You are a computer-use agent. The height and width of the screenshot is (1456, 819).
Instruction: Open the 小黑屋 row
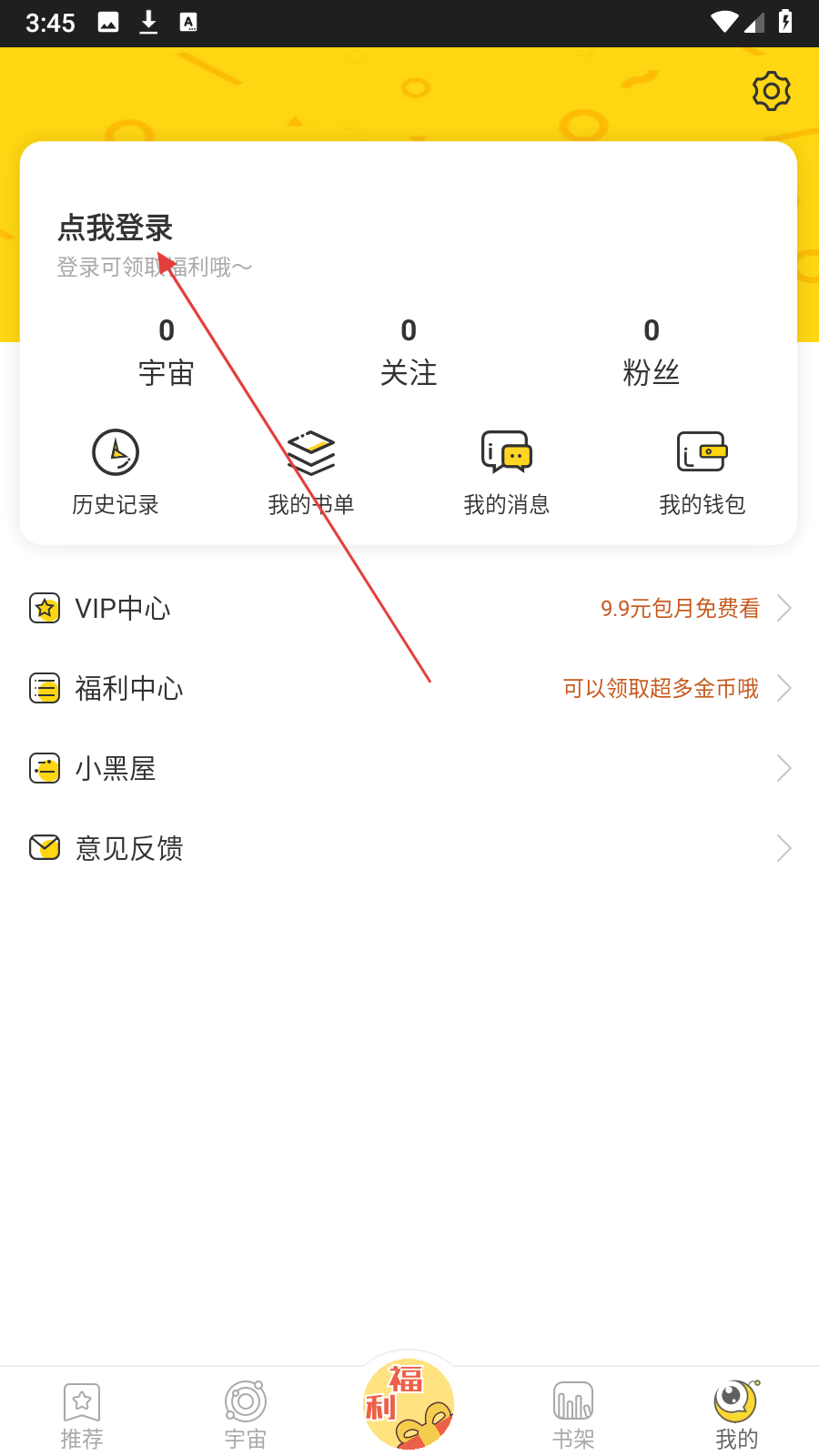coord(409,768)
